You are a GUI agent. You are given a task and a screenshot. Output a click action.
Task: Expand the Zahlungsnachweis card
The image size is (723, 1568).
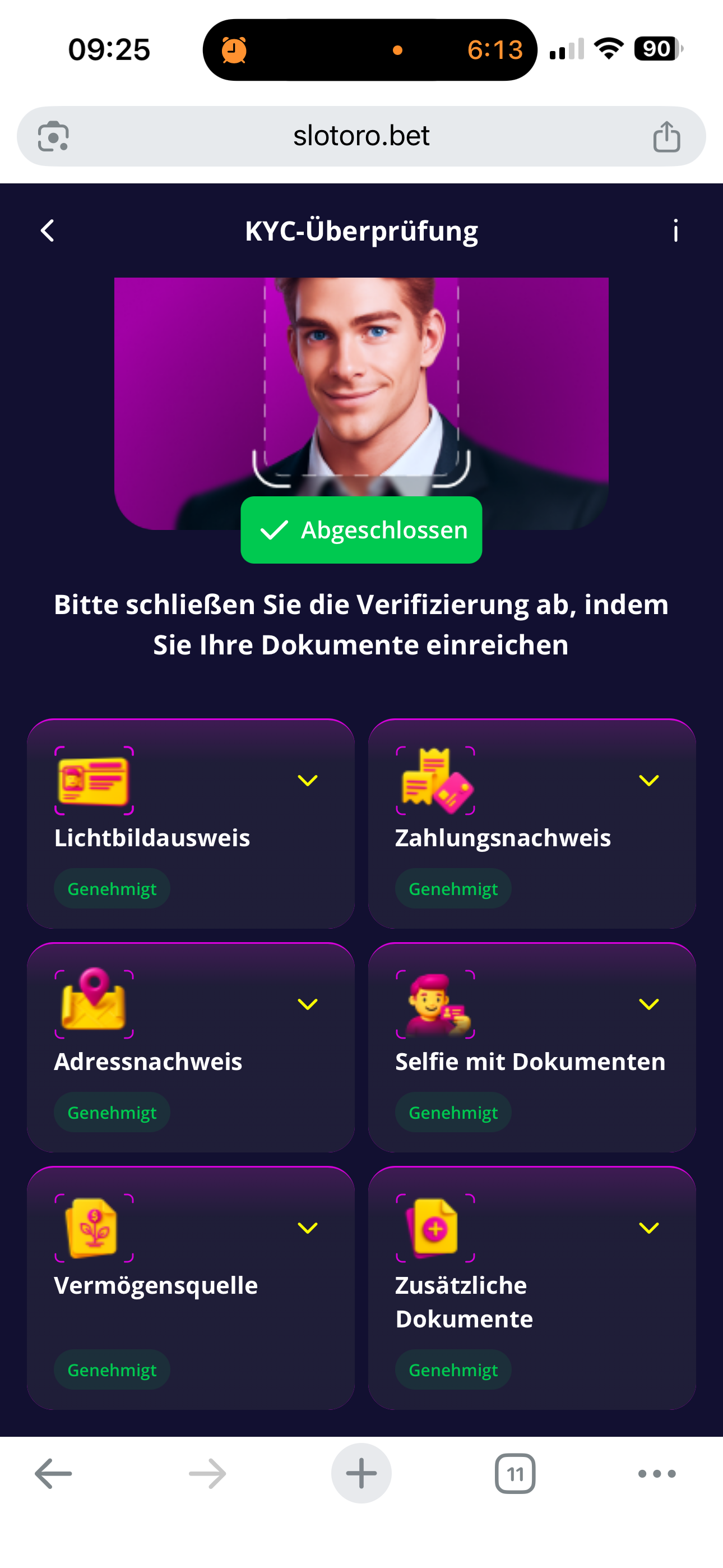coord(649,780)
